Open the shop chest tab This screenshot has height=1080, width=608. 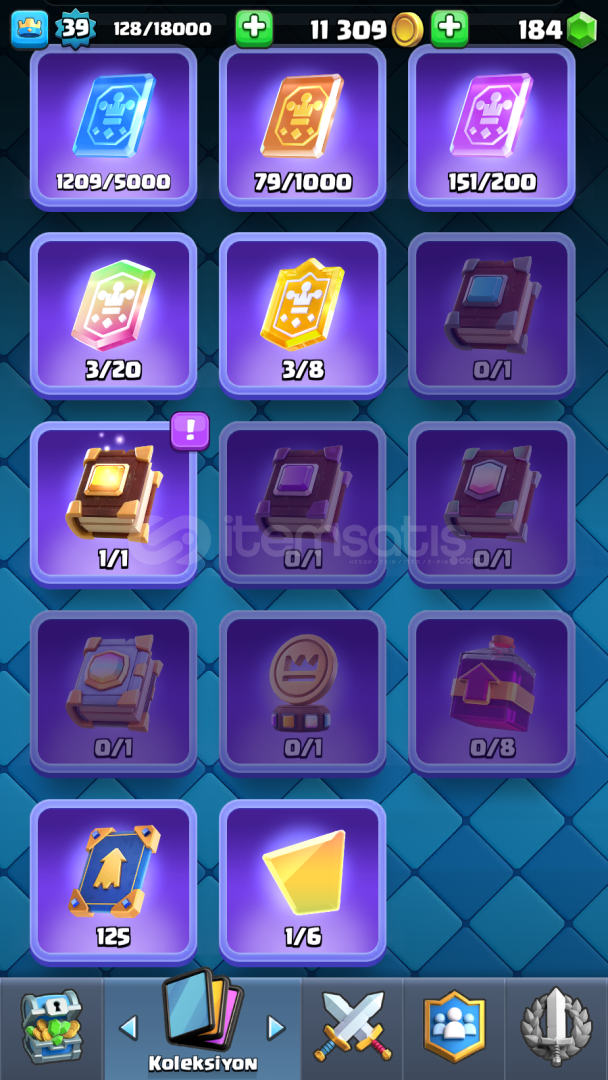(x=52, y=1028)
